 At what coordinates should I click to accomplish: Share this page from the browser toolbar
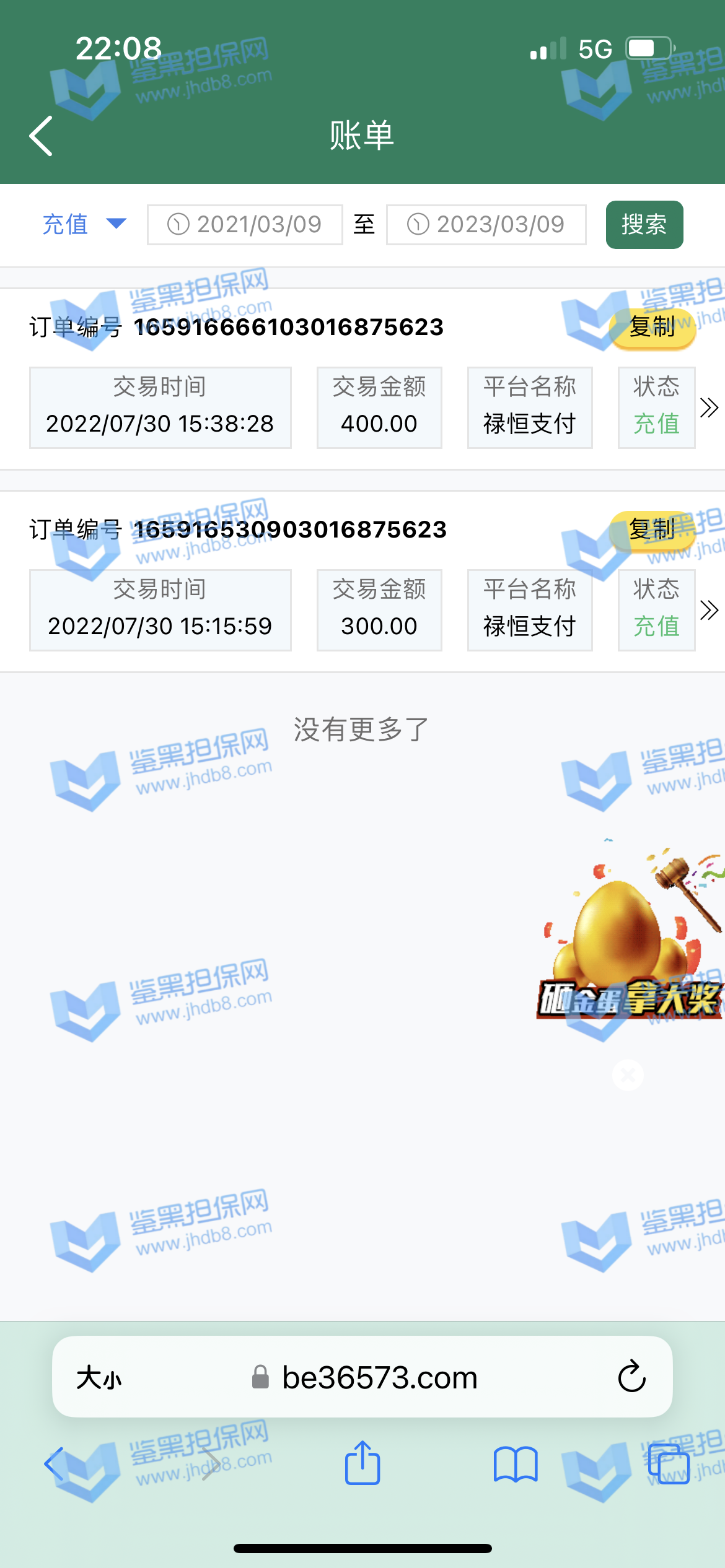[362, 1464]
